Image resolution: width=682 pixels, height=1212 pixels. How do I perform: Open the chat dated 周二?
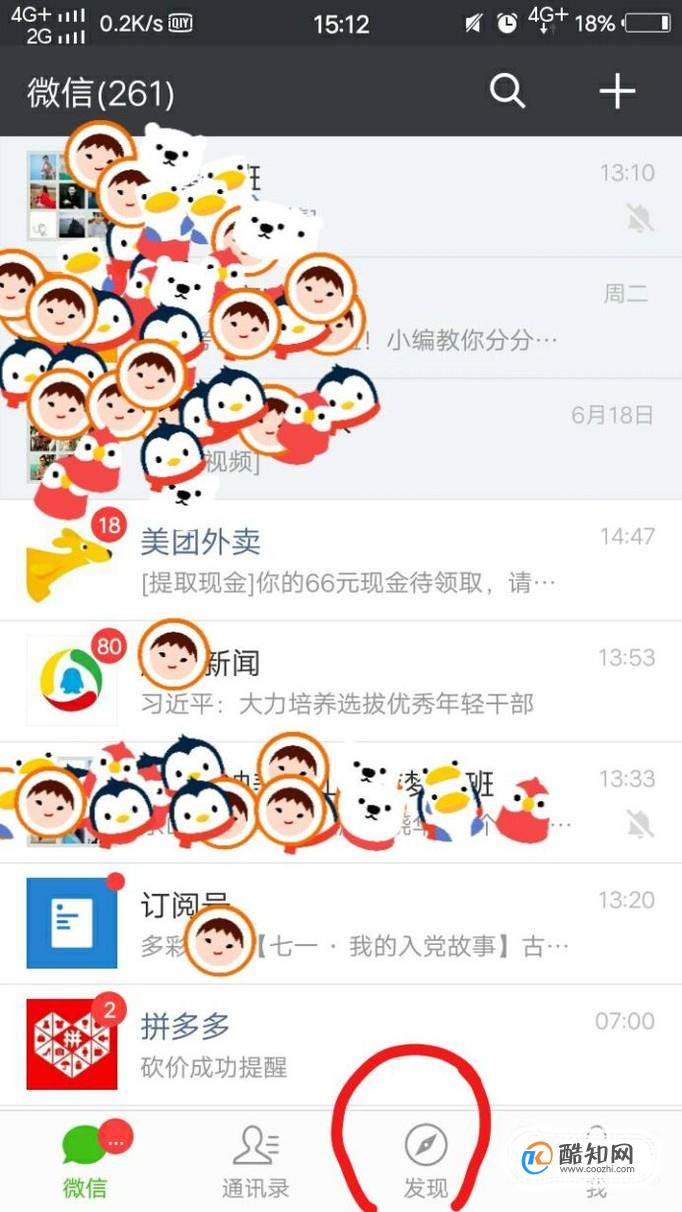pos(341,317)
